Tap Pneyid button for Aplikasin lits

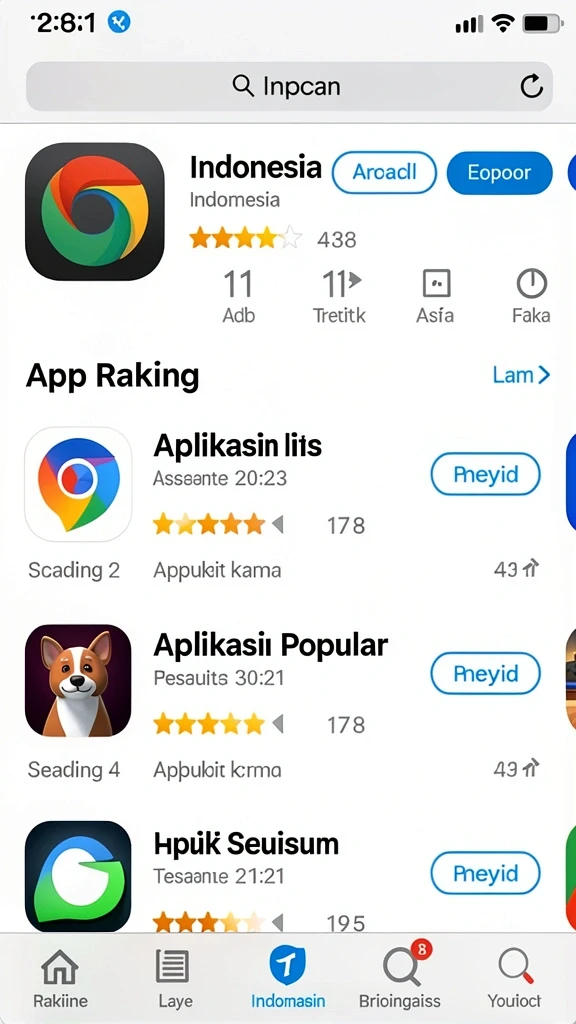[x=485, y=474]
